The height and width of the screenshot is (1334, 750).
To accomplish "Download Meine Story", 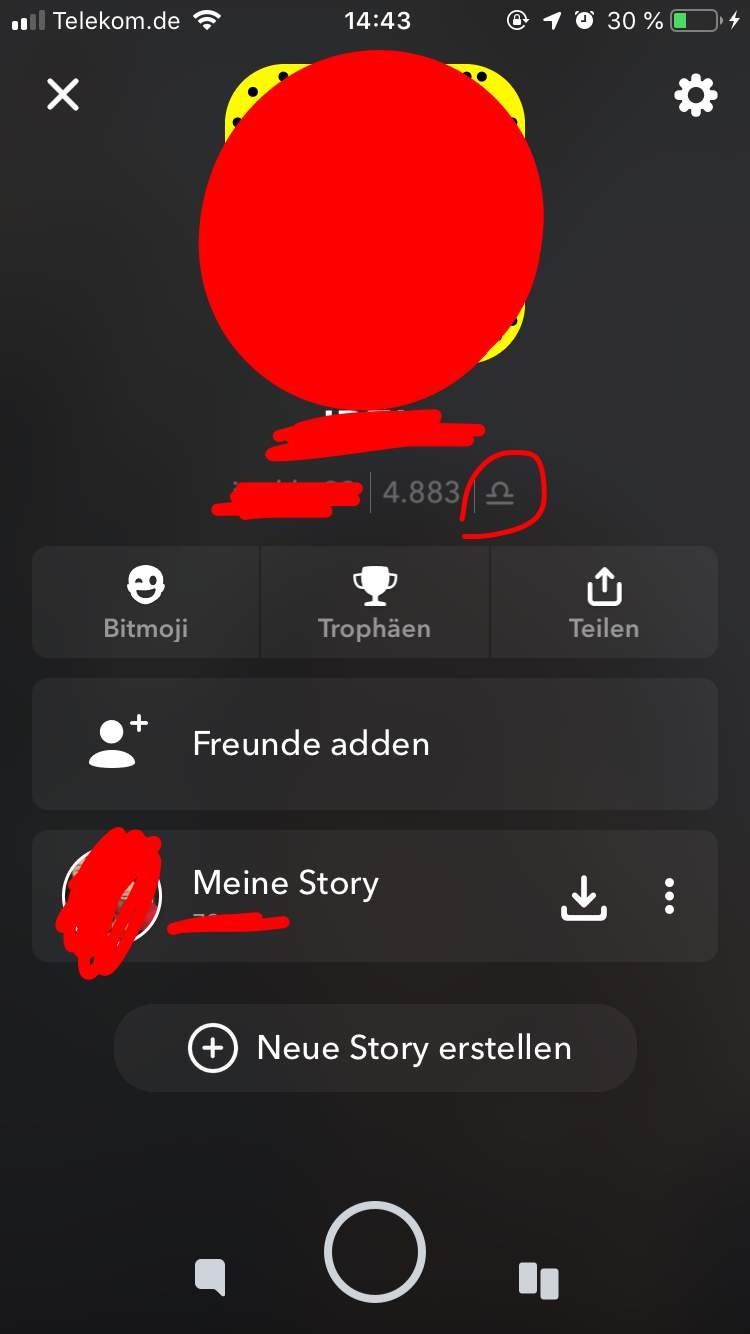I will coord(584,897).
